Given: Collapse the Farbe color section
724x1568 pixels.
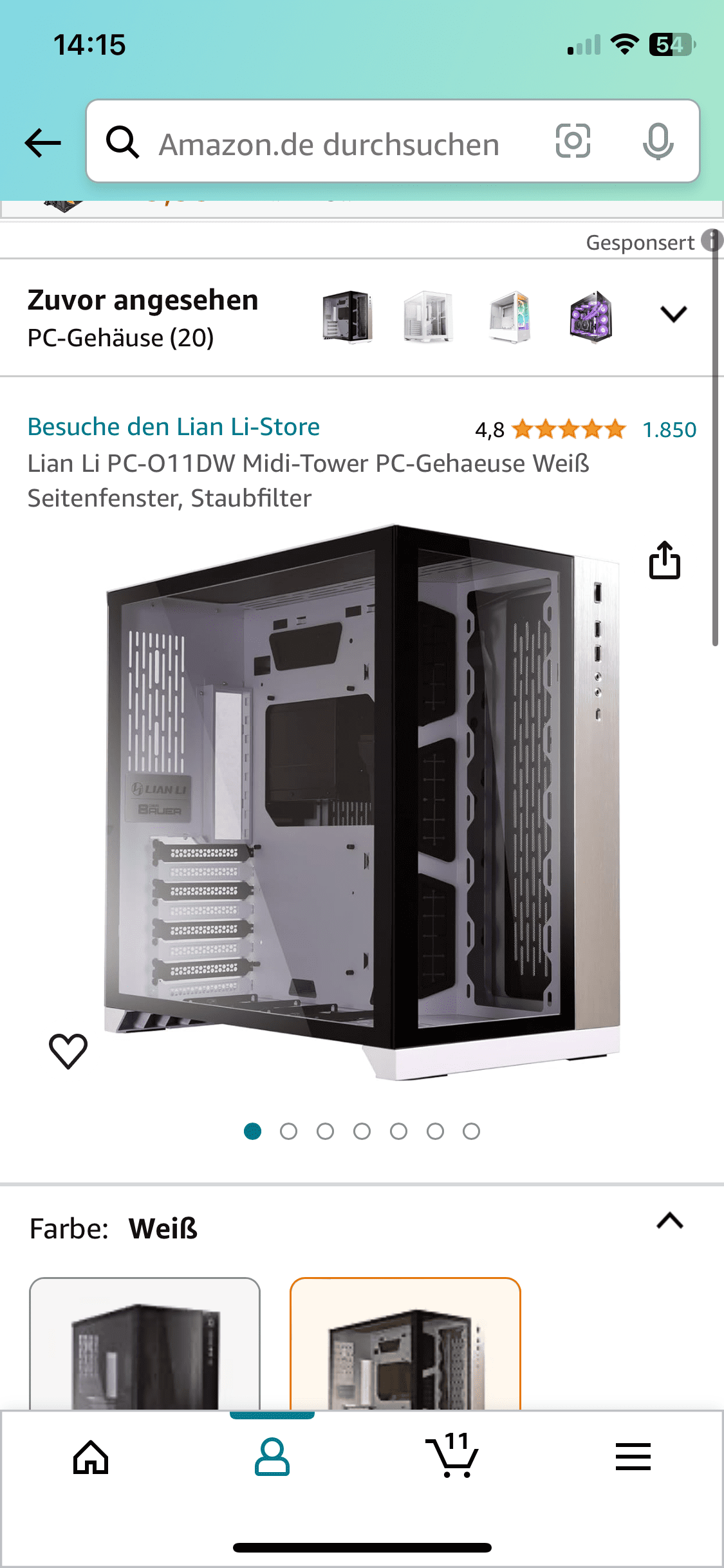Looking at the screenshot, I should pos(669,1221).
